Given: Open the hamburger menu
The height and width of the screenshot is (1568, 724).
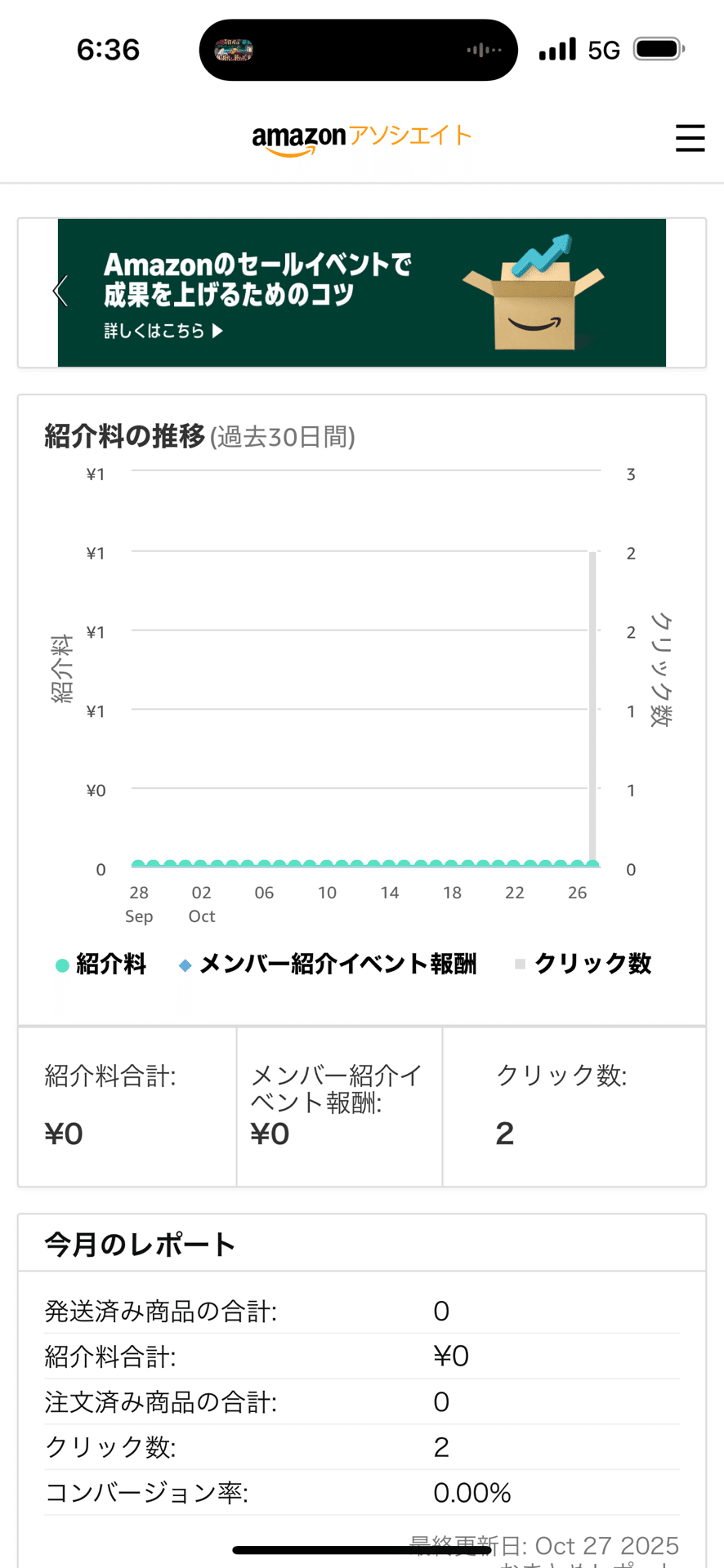Looking at the screenshot, I should pyautogui.click(x=690, y=138).
